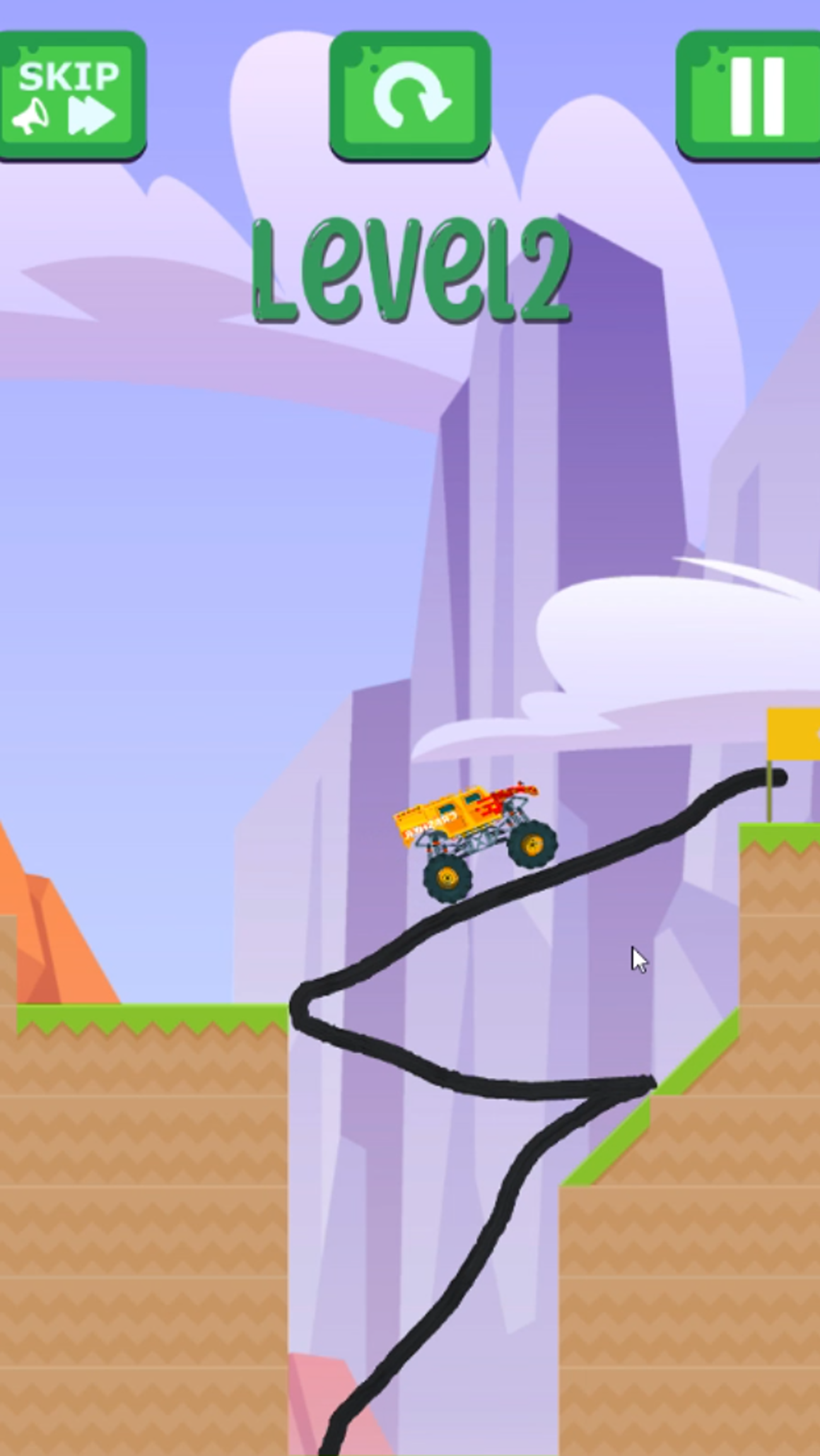This screenshot has height=1456, width=820.
Task: Tap the SKIP level button
Action: coord(71,96)
